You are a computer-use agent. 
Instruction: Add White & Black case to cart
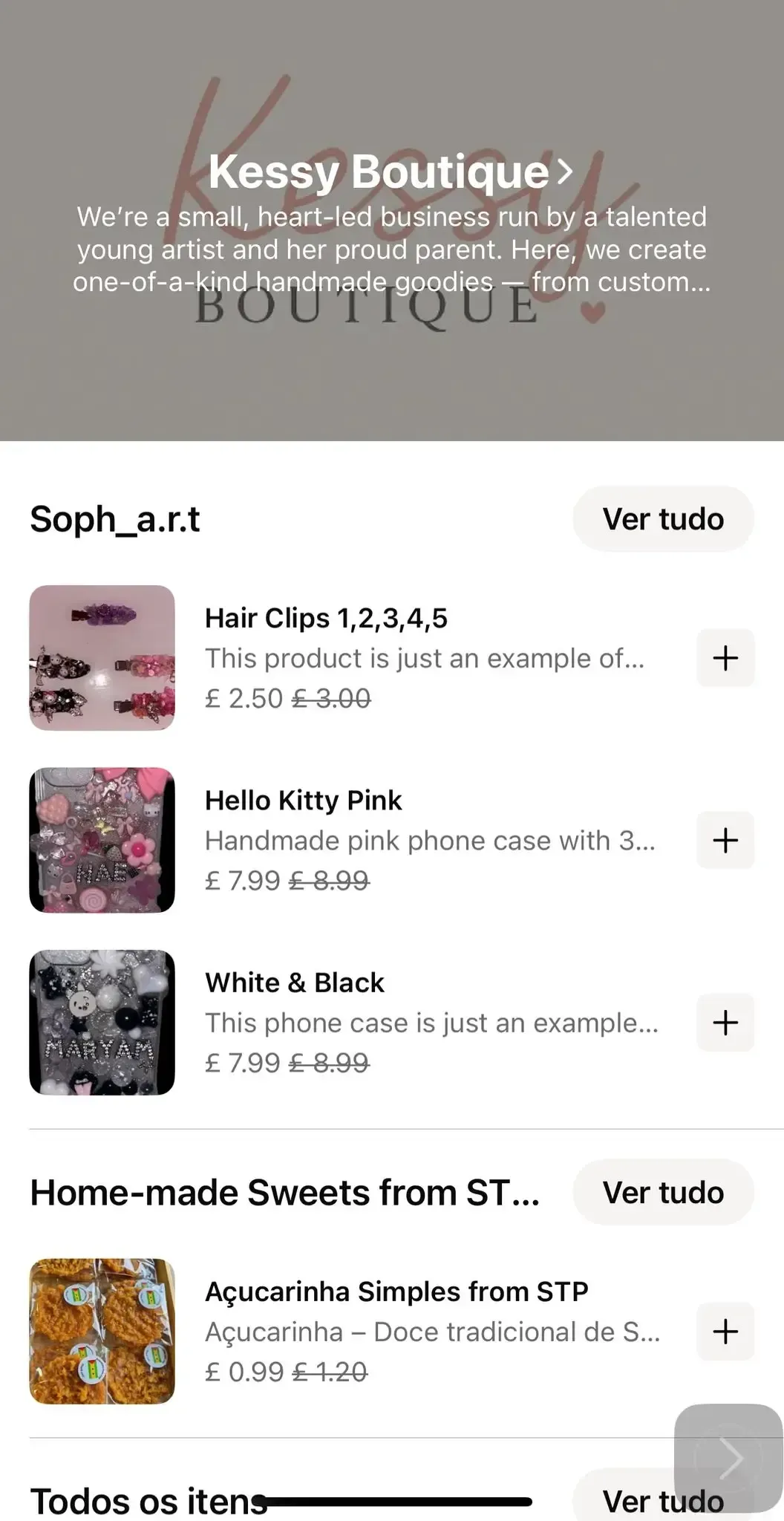pyautogui.click(x=725, y=1023)
